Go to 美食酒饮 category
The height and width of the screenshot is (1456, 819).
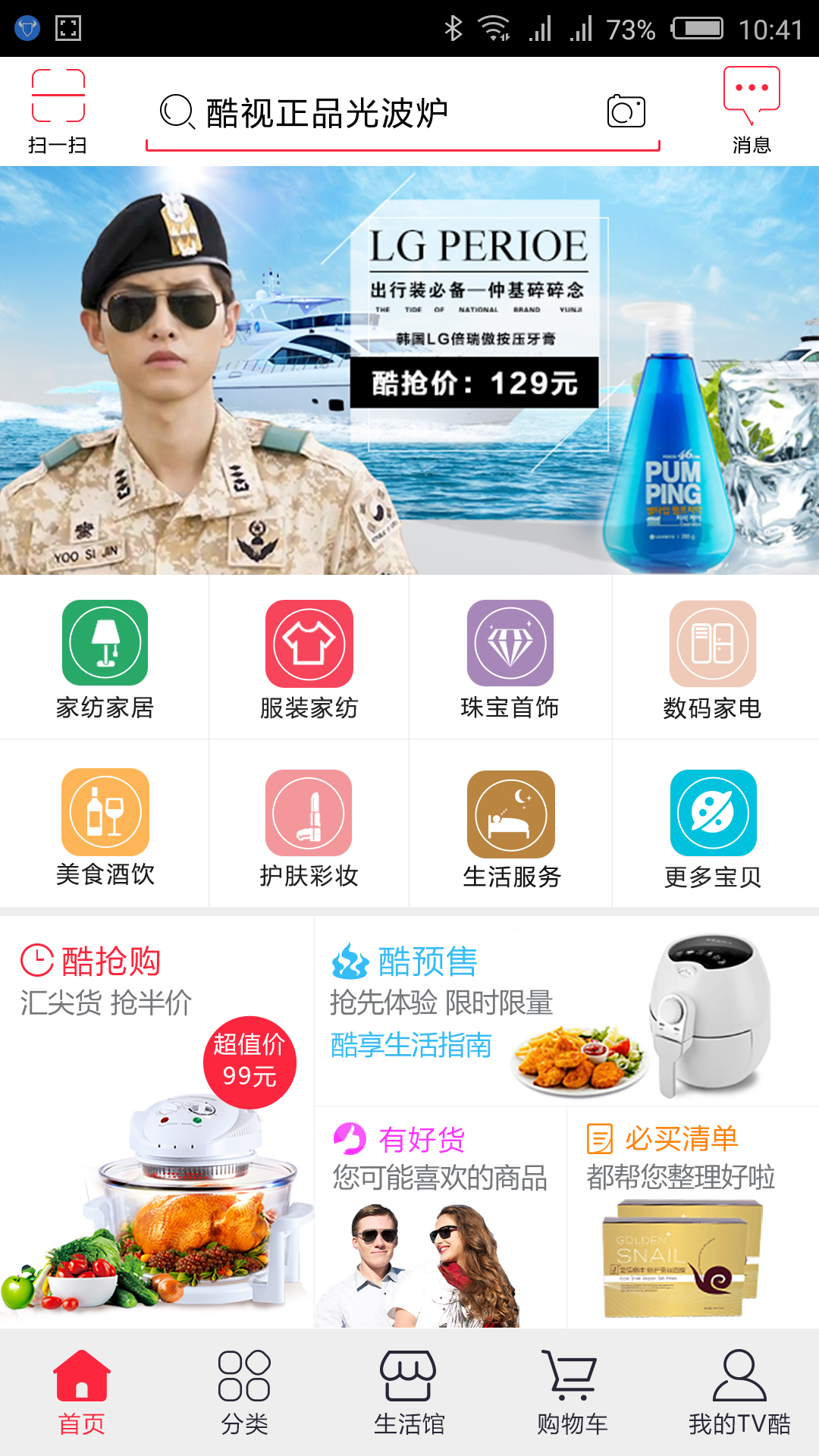pos(105,826)
